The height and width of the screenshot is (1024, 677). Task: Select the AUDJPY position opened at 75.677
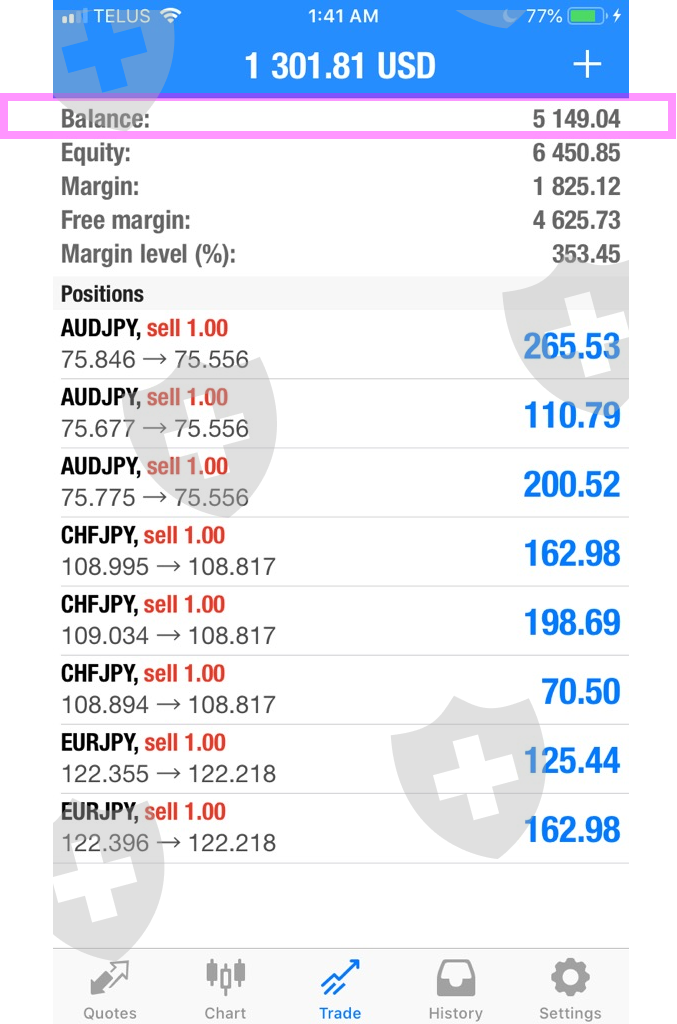[x=340, y=413]
